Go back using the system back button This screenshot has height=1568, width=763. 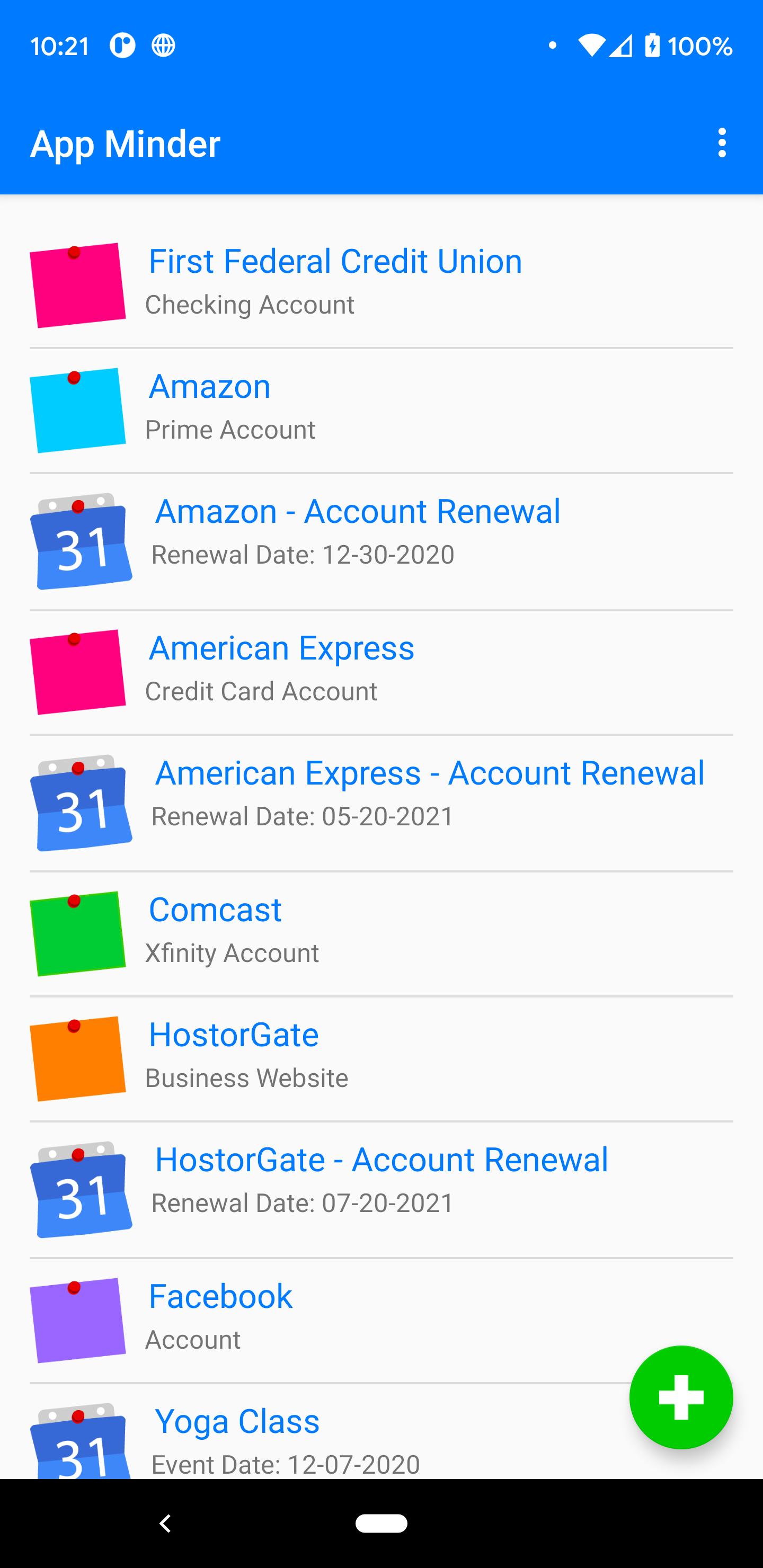tap(165, 1524)
